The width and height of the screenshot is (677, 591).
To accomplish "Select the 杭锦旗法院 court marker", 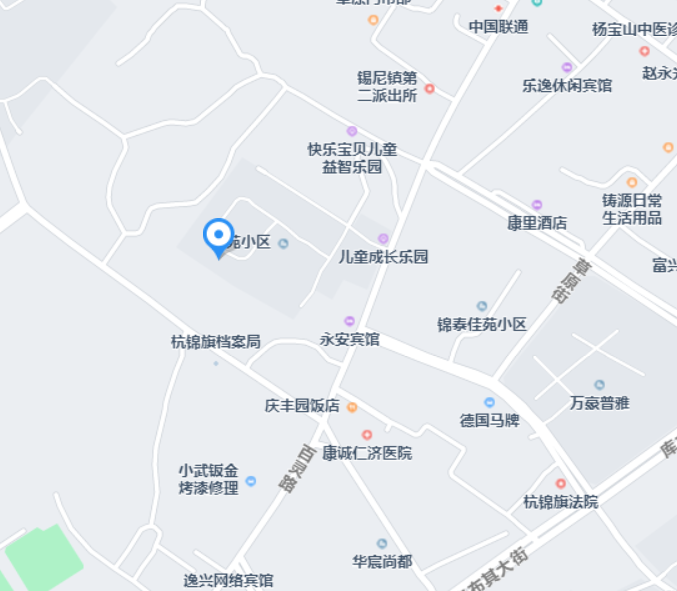I will tap(560, 484).
